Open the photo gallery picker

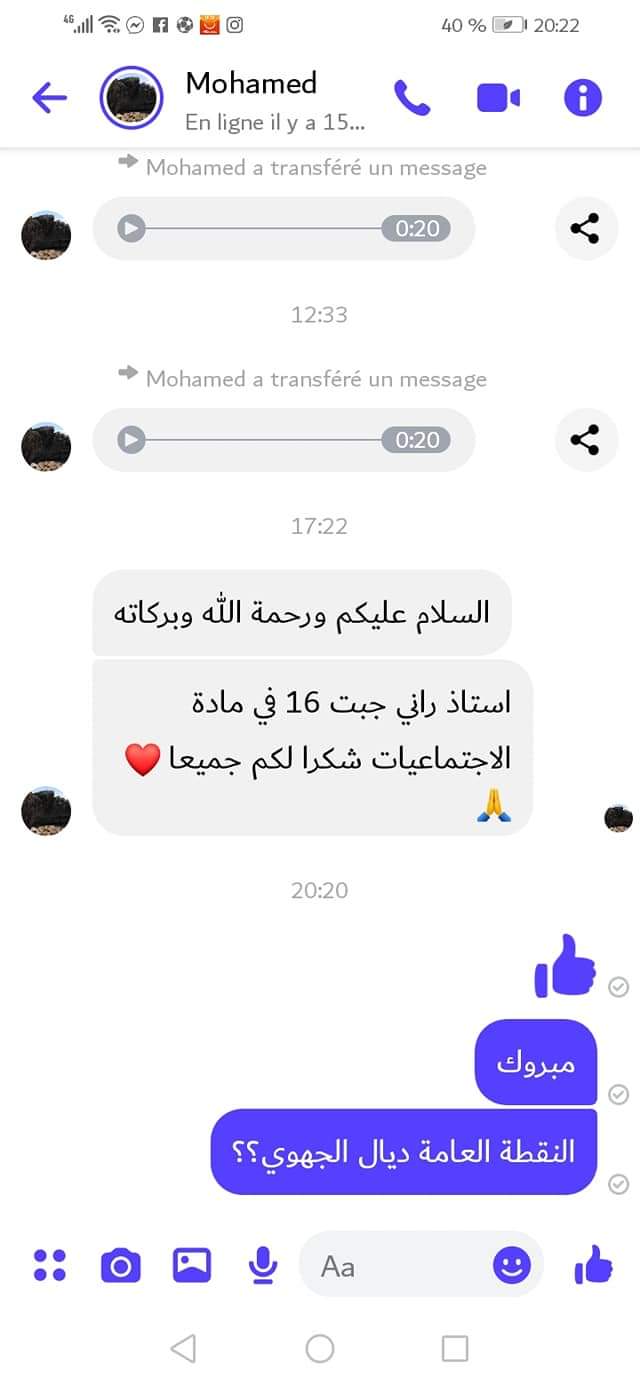[x=192, y=1265]
